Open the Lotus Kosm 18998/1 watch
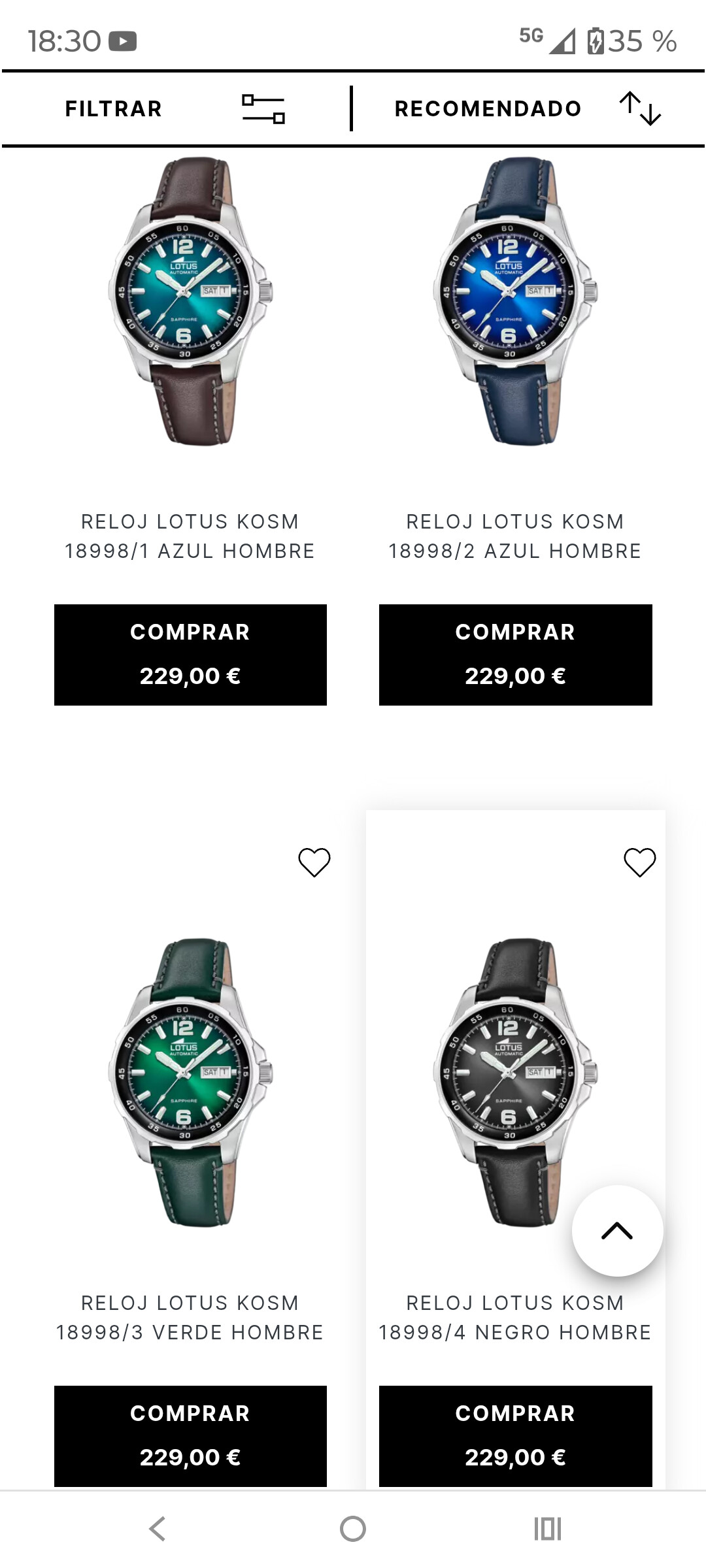 (190, 302)
